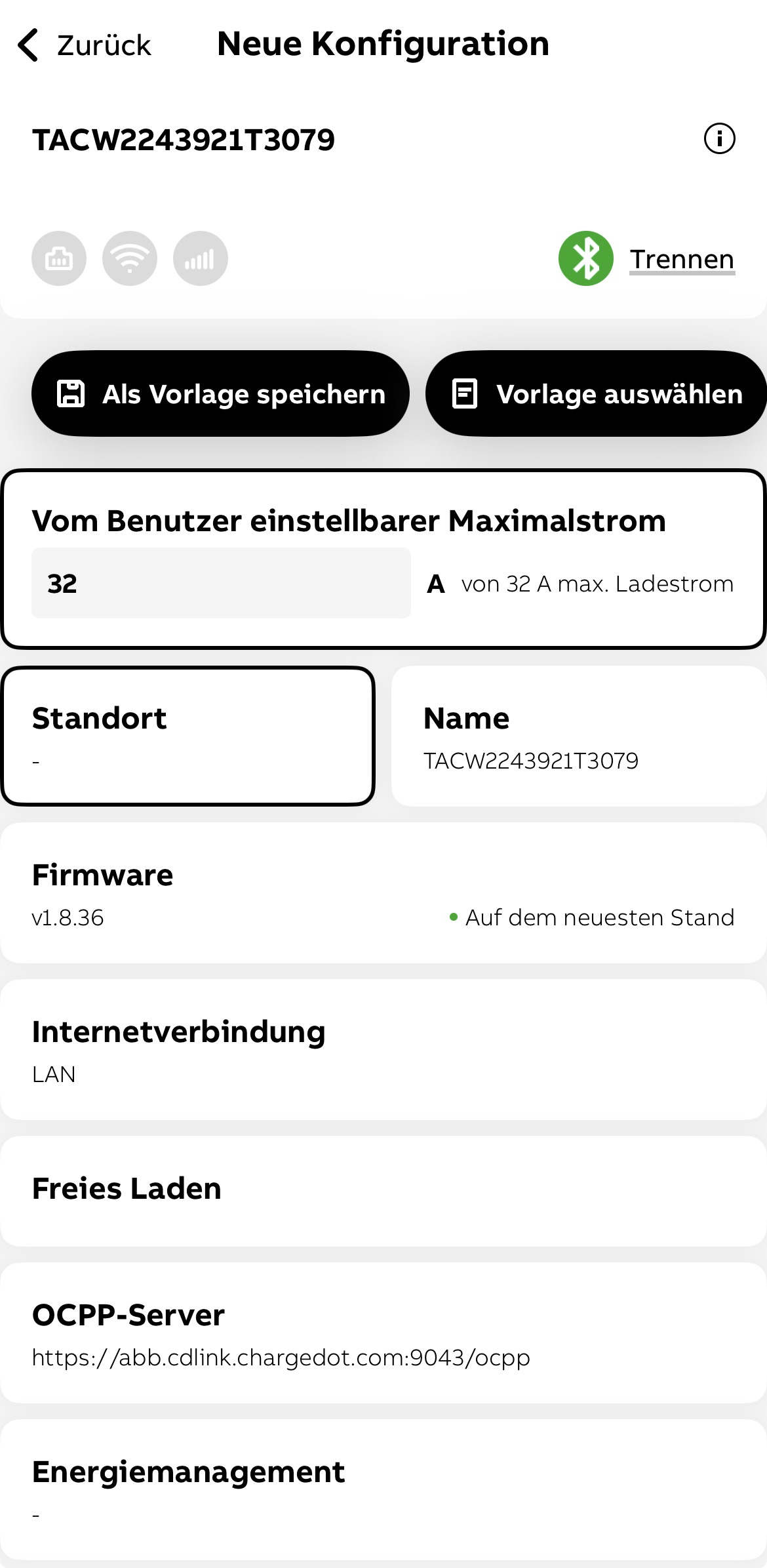Tap the Wi-Fi connection icon
Screen dimensions: 767x1568
point(130,258)
